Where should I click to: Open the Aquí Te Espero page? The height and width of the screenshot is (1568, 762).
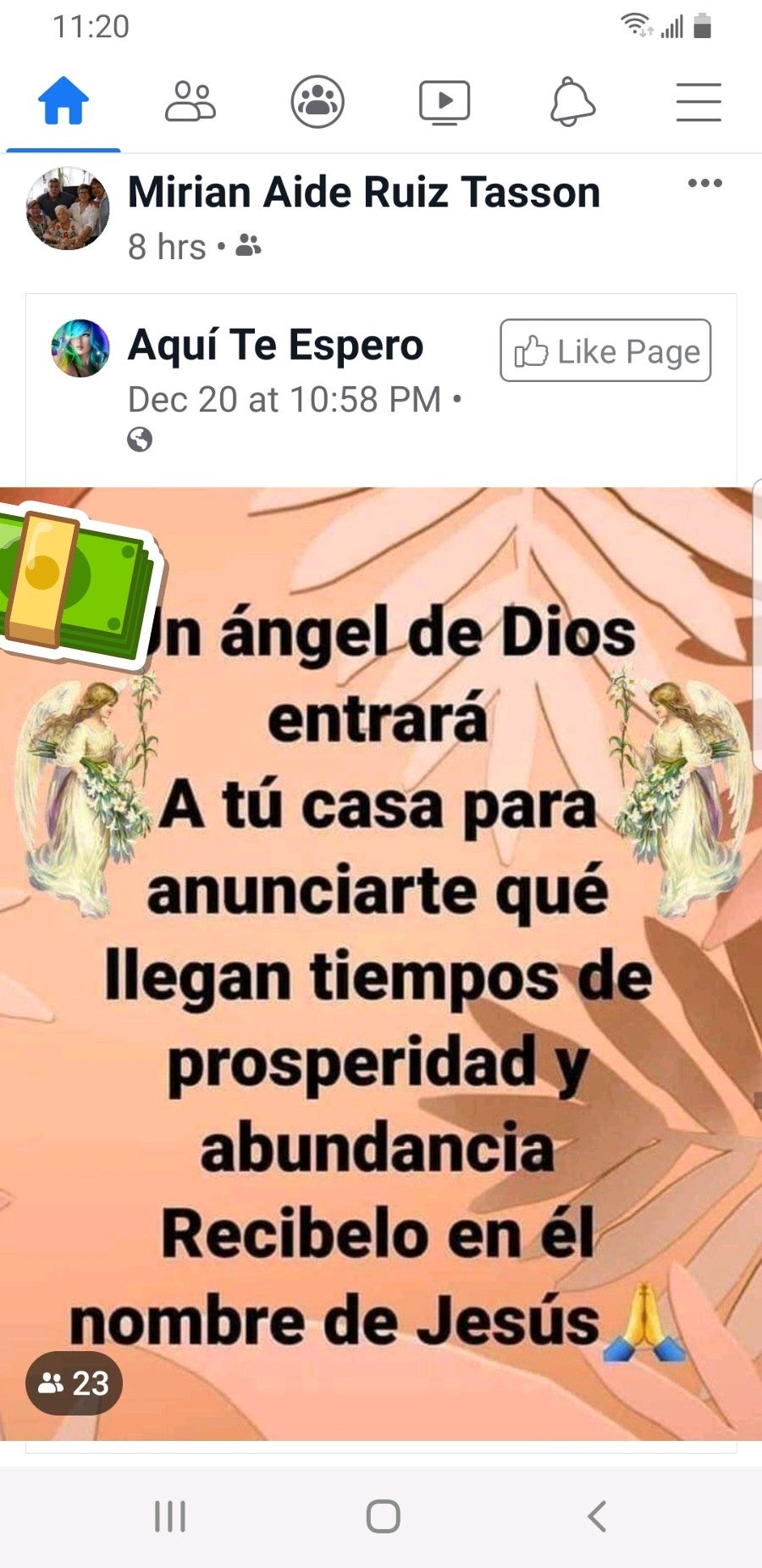pyautogui.click(x=275, y=346)
